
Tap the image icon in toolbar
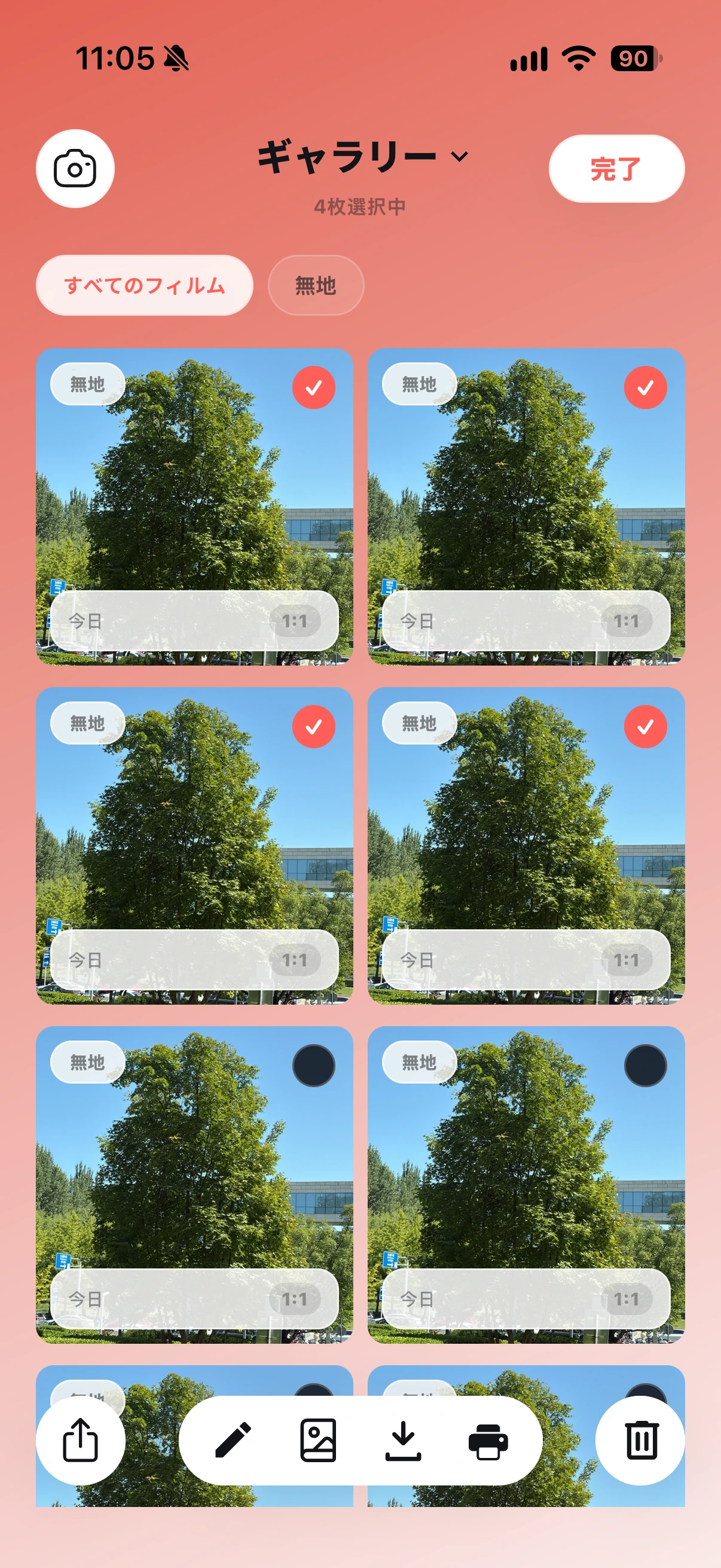[318, 1440]
